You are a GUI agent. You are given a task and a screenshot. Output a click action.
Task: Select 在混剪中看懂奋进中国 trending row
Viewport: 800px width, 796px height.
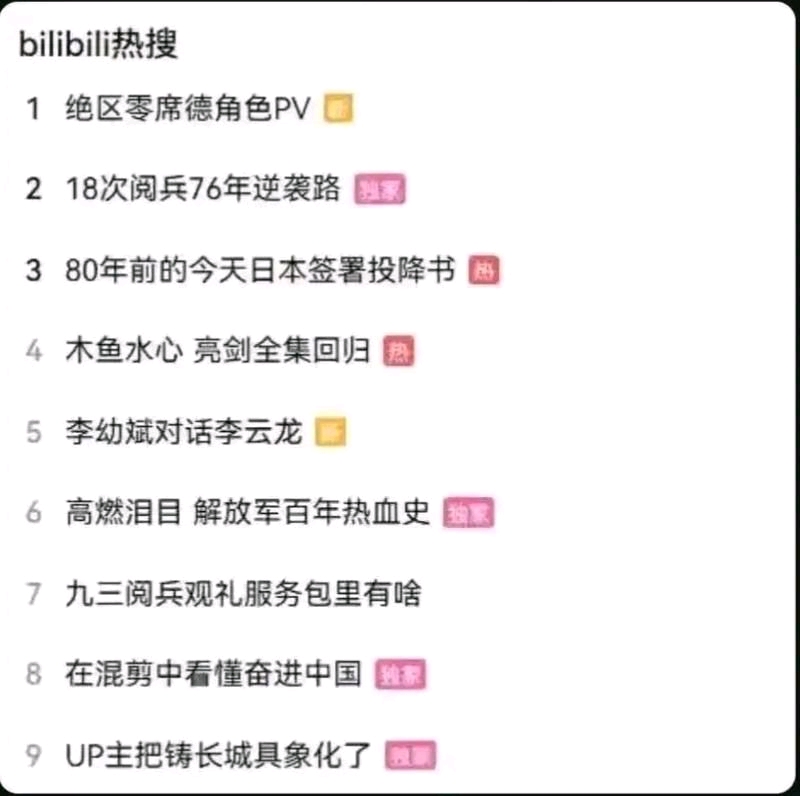point(212,674)
